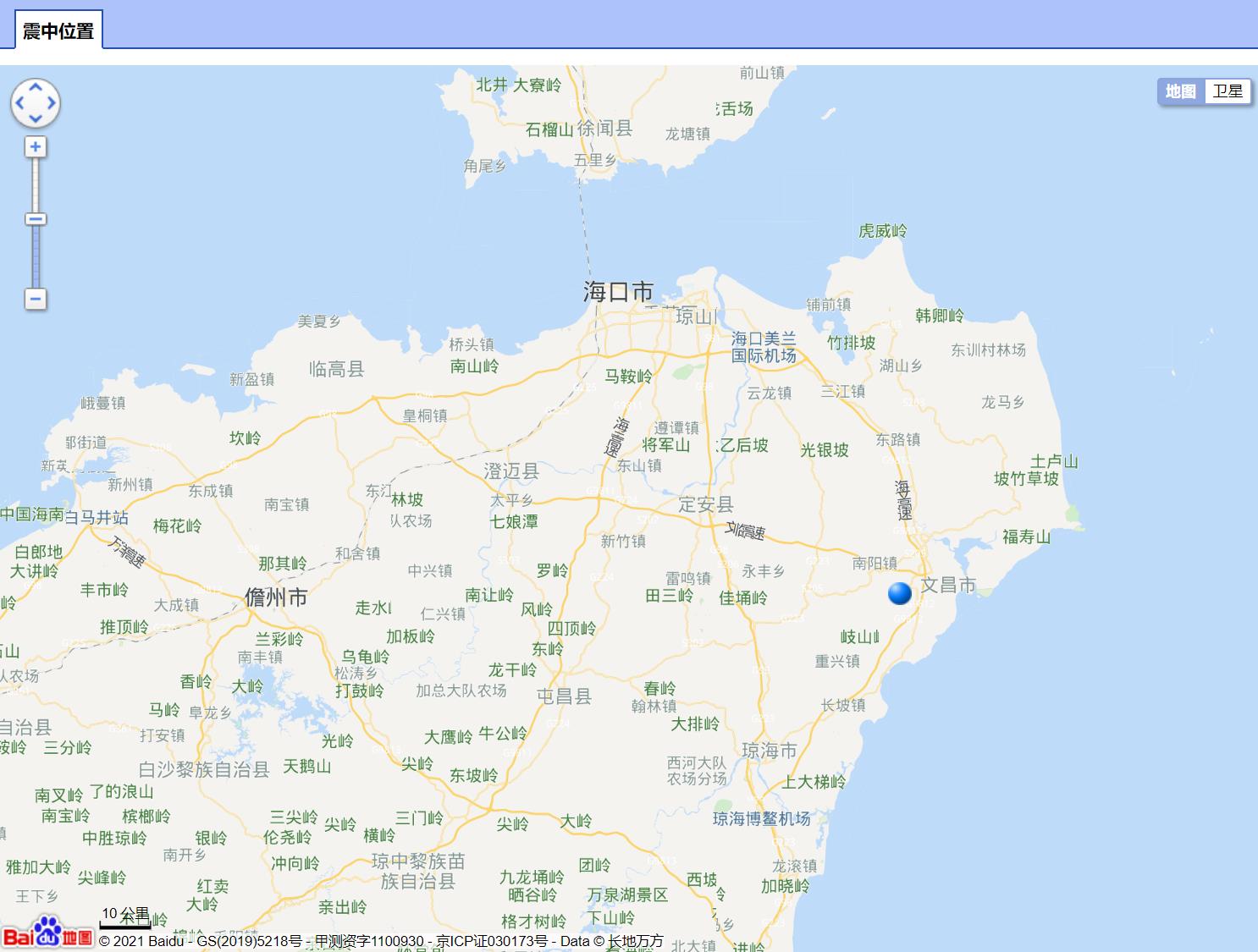Switch to 卫星 satellite view

click(1227, 91)
